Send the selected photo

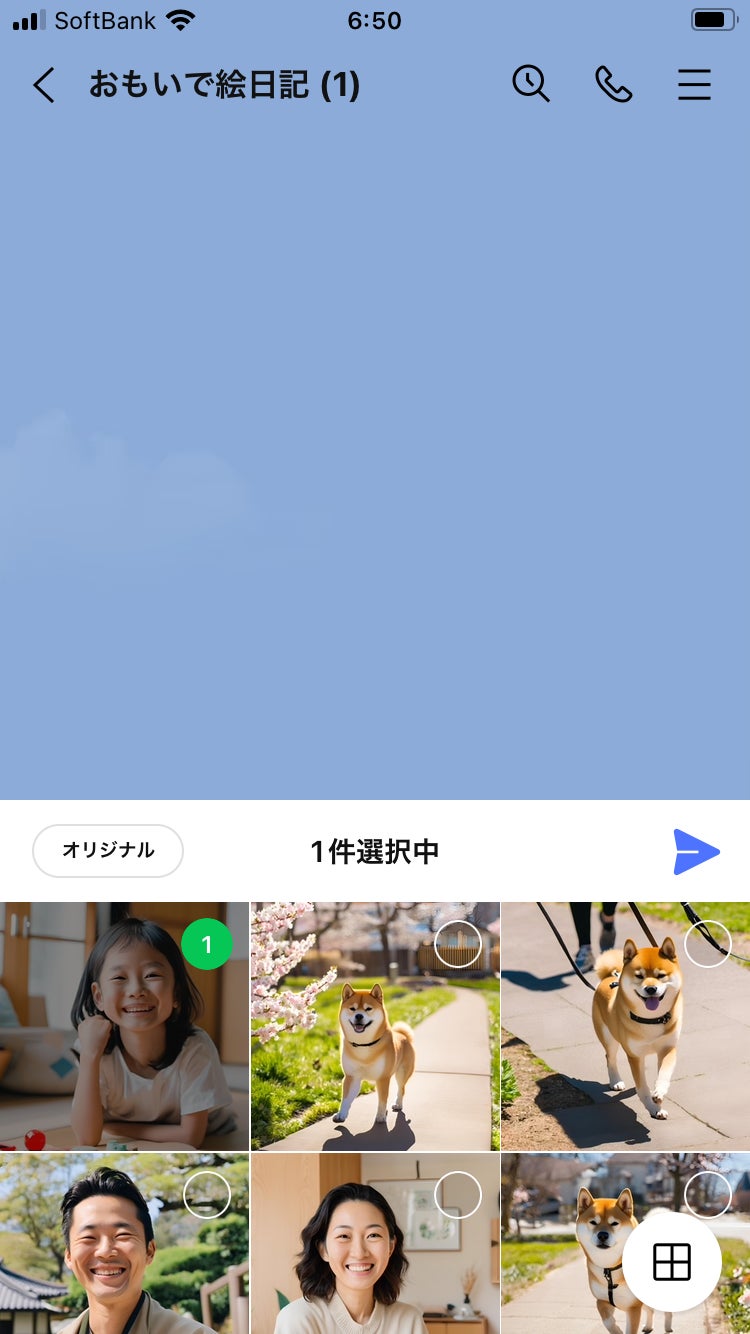pyautogui.click(x=696, y=852)
